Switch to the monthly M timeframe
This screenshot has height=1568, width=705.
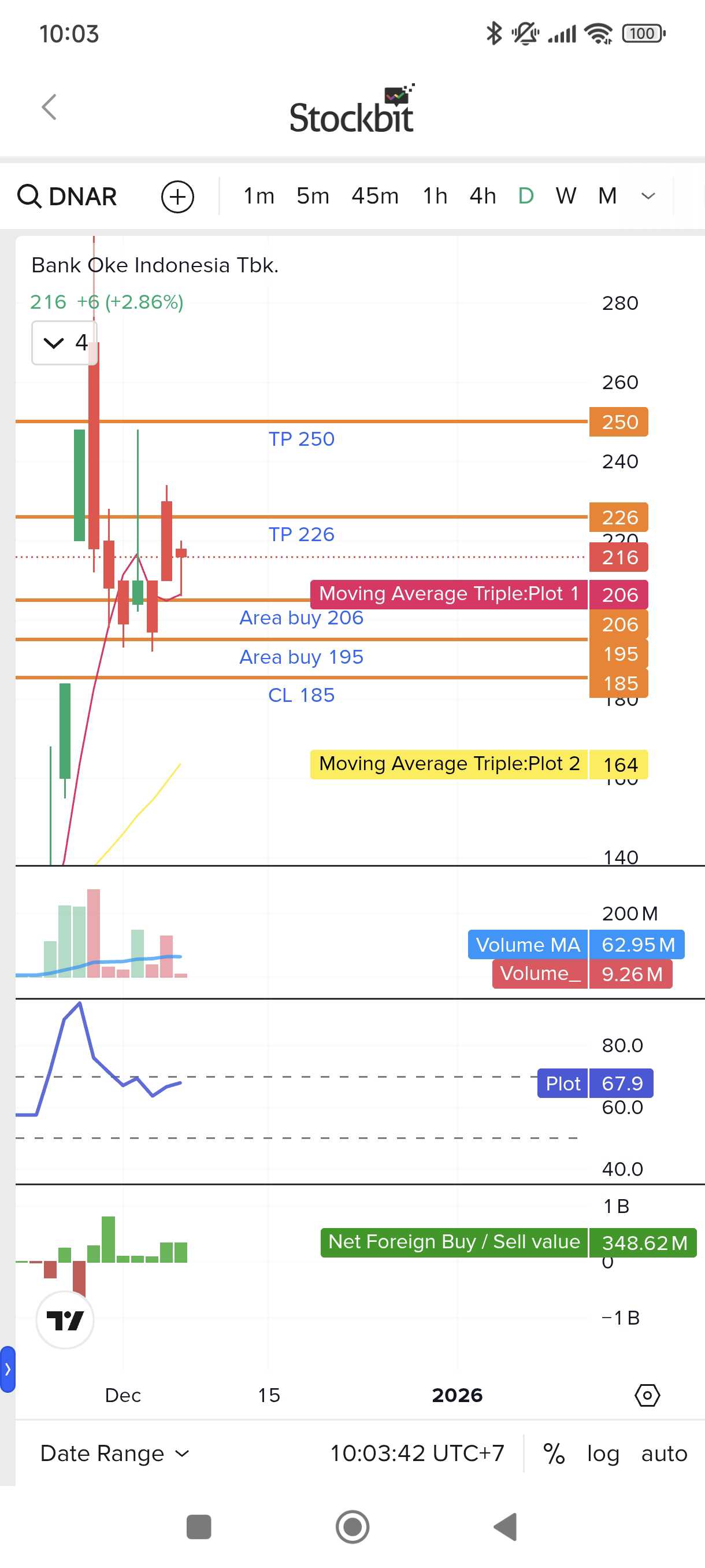(607, 196)
